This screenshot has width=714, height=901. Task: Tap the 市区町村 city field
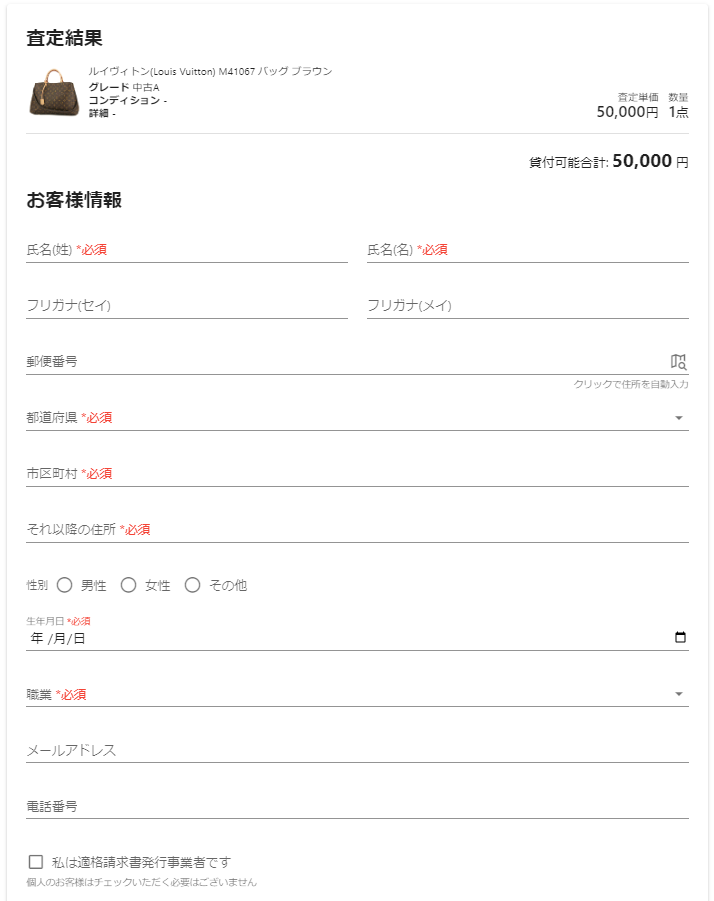pos(357,474)
